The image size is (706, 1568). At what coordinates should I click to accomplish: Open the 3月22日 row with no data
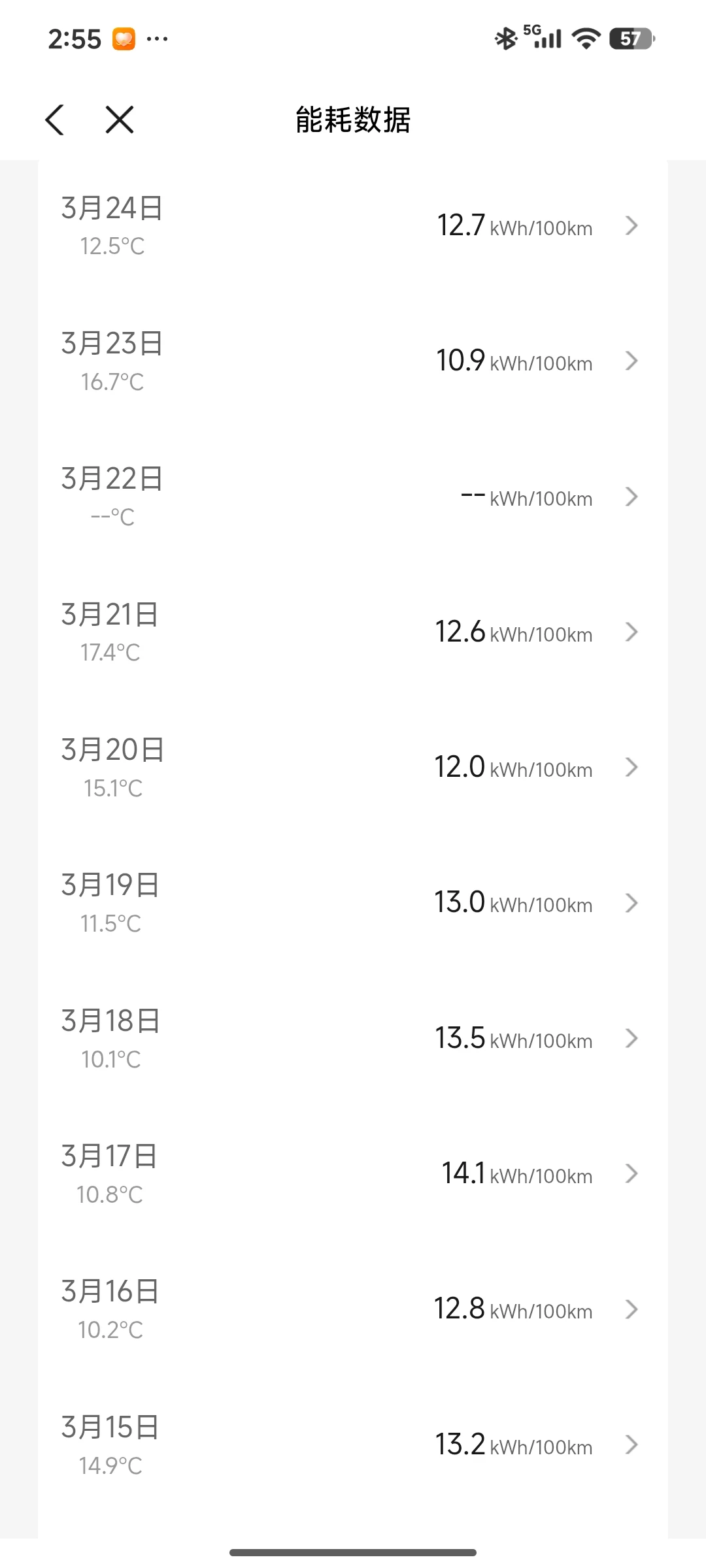click(353, 497)
